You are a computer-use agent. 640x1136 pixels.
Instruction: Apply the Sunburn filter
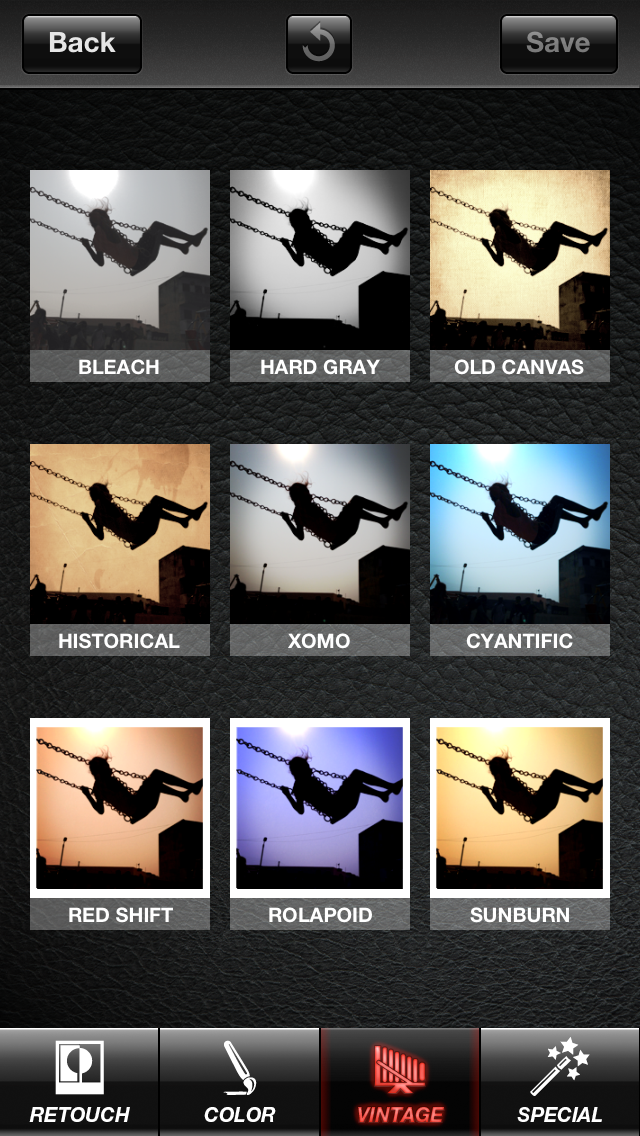(x=520, y=823)
